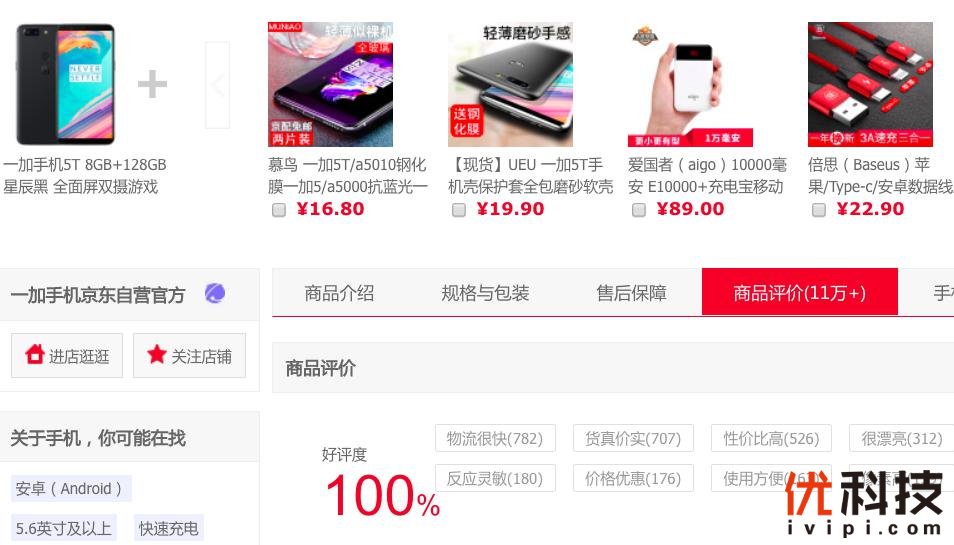Select the ¥89.00 aigo power bank checkbox
Screen dimensions: 954x545
[x=639, y=210]
